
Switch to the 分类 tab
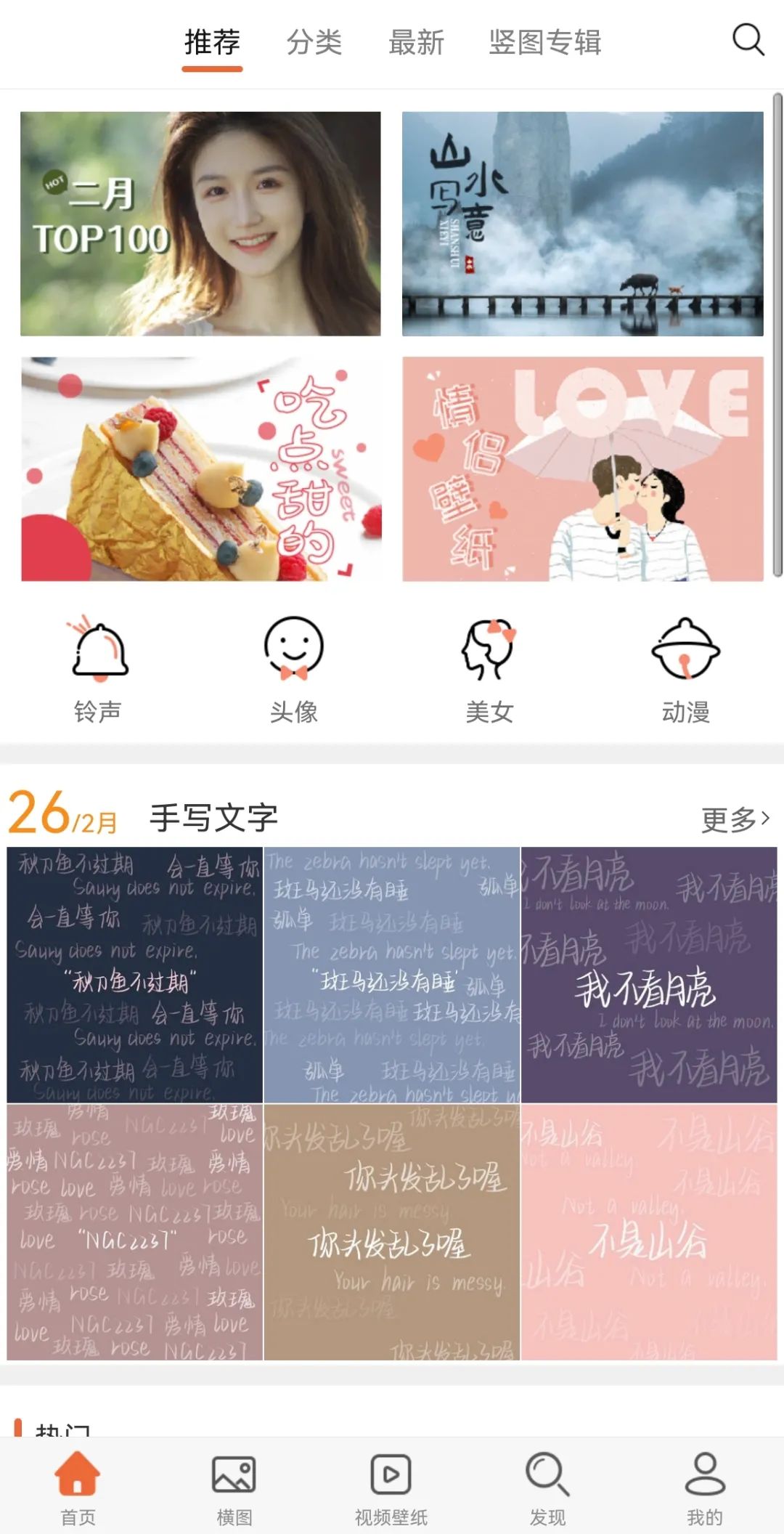314,42
